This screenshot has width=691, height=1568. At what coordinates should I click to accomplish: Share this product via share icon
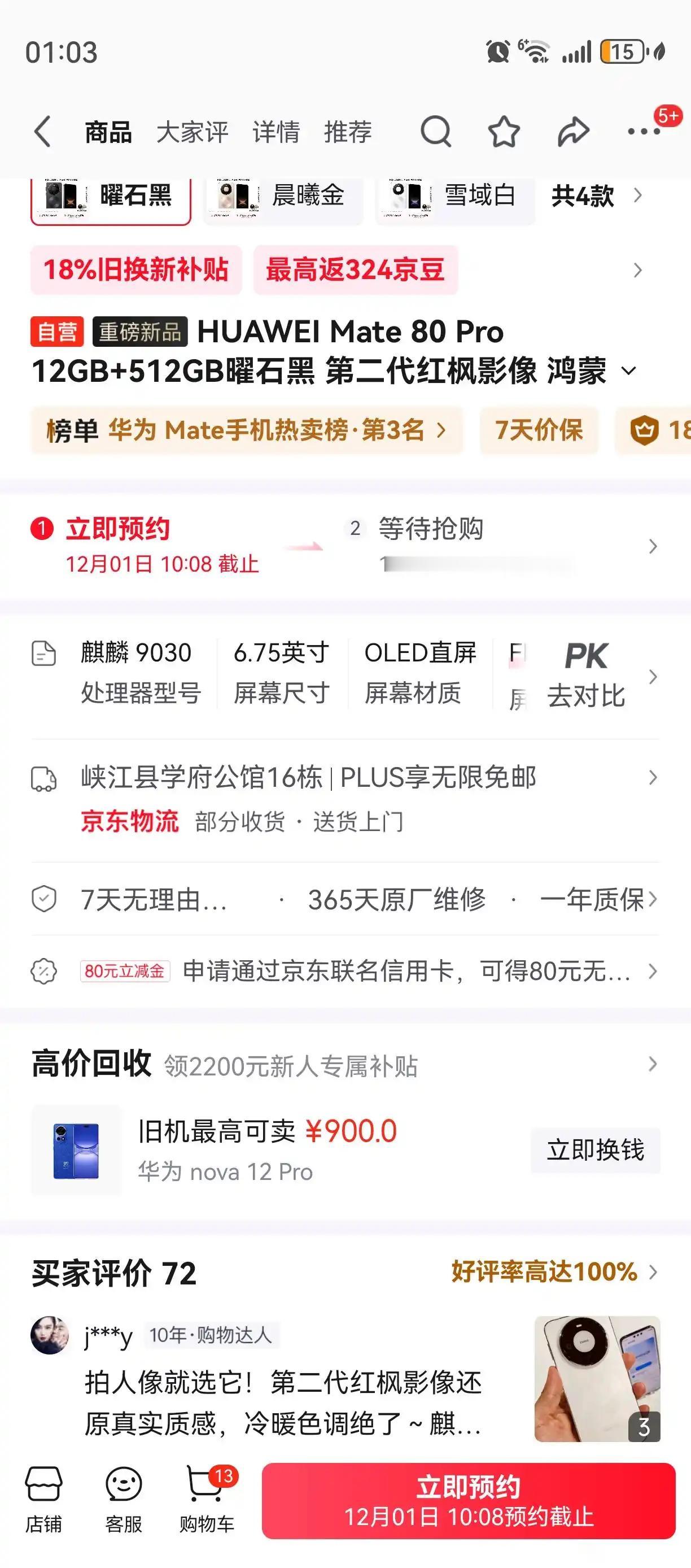tap(572, 132)
